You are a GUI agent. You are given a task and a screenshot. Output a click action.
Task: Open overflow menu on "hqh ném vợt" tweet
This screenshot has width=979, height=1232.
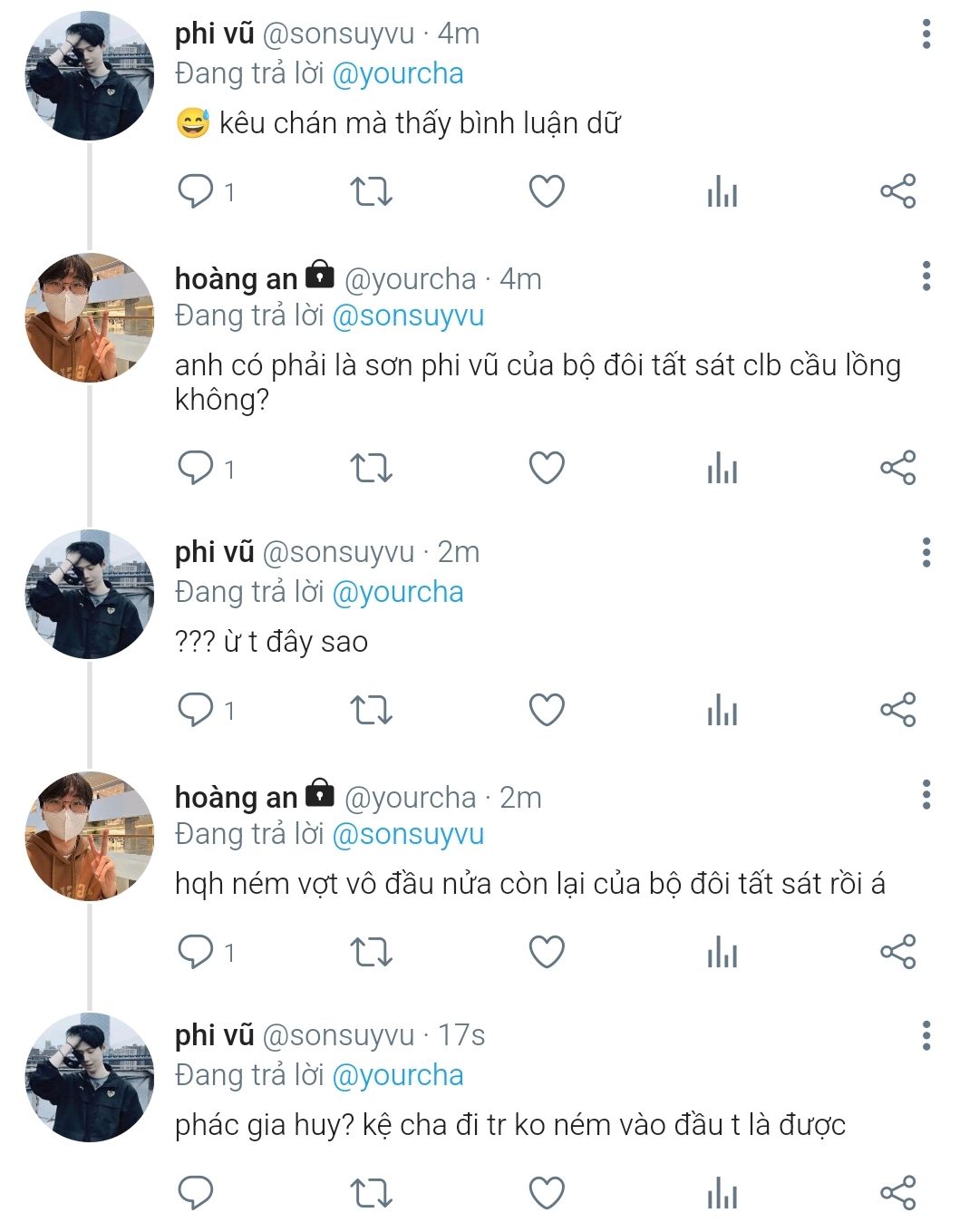pyautogui.click(x=926, y=795)
